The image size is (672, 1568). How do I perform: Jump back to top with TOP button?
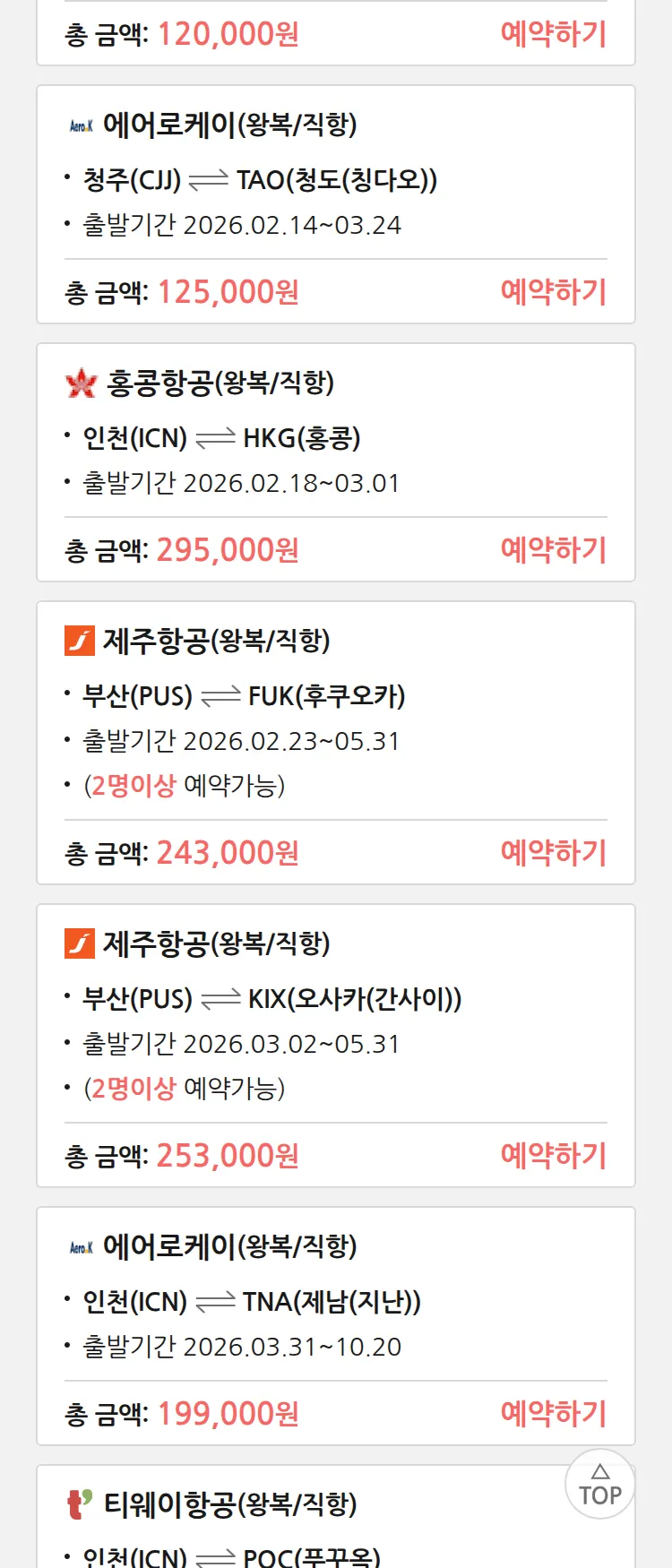point(600,1484)
